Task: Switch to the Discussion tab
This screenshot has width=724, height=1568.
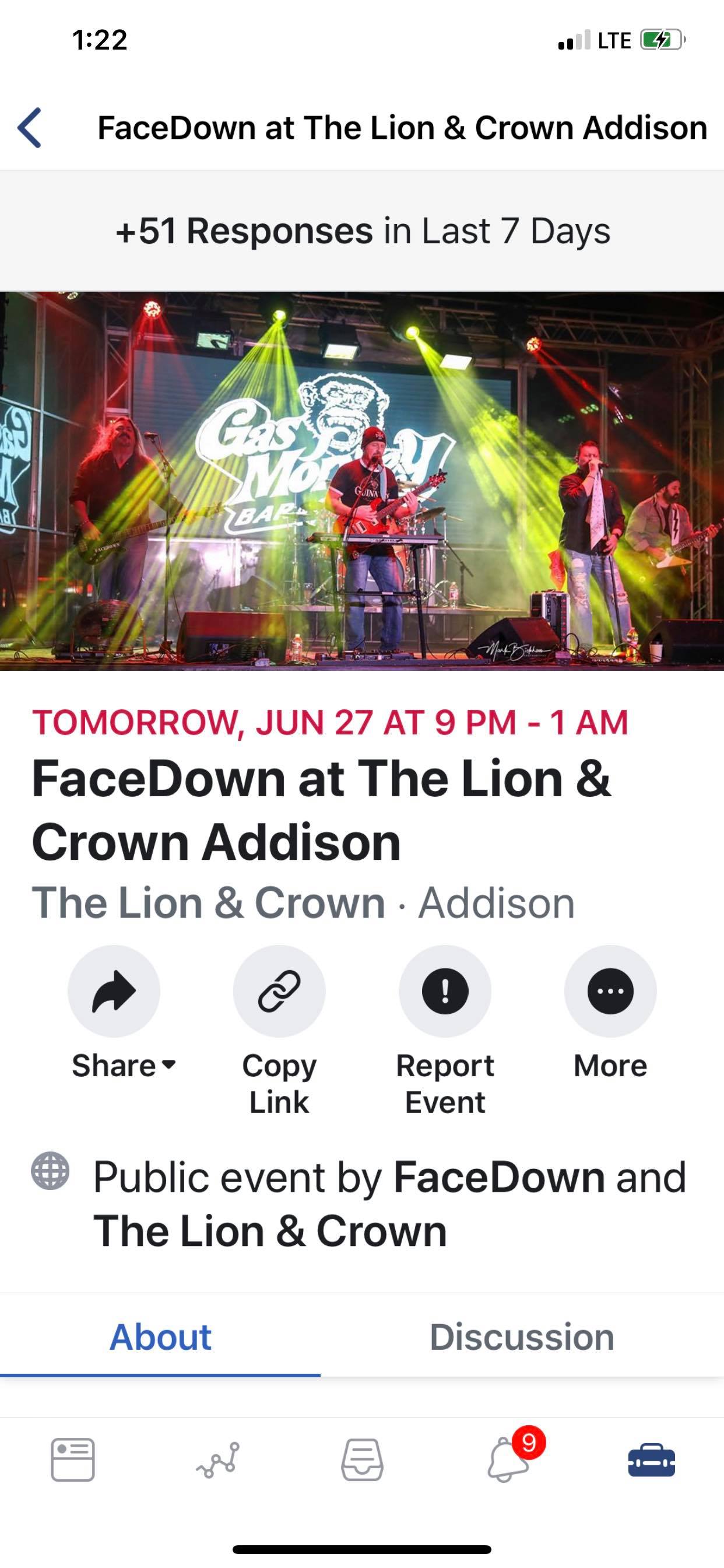Action: coord(521,1338)
